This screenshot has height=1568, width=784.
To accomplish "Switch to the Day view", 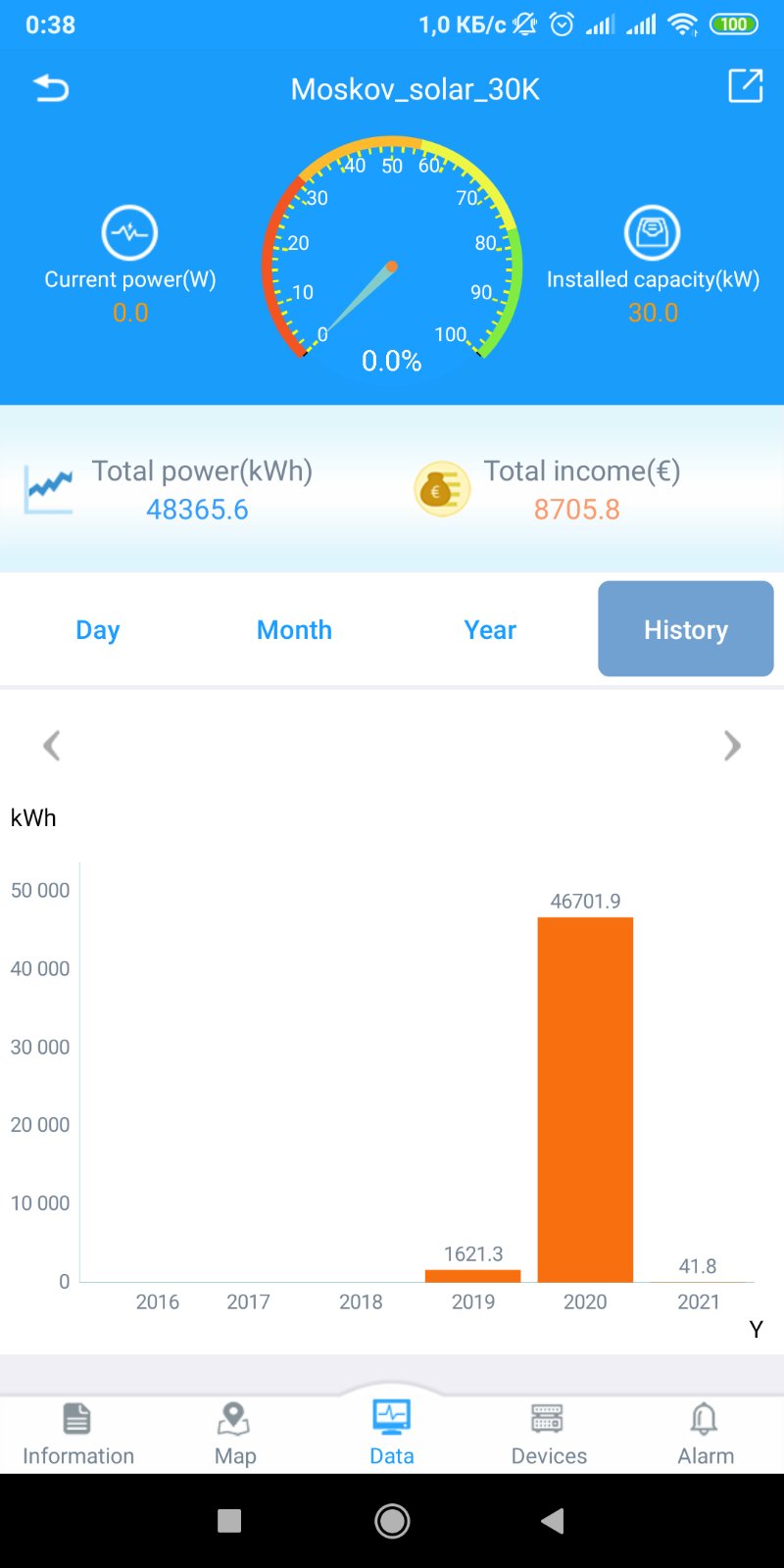I will click(98, 629).
